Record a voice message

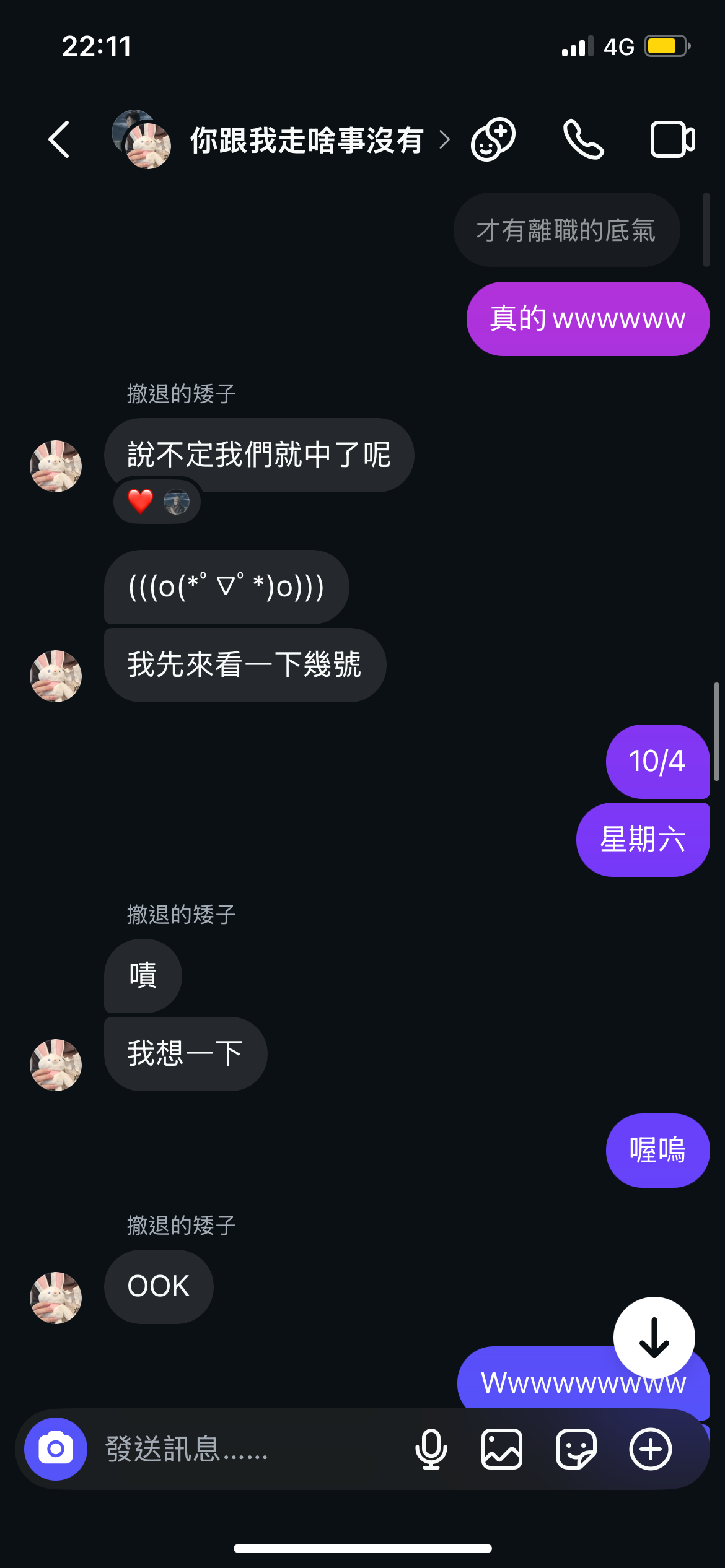[x=431, y=1449]
